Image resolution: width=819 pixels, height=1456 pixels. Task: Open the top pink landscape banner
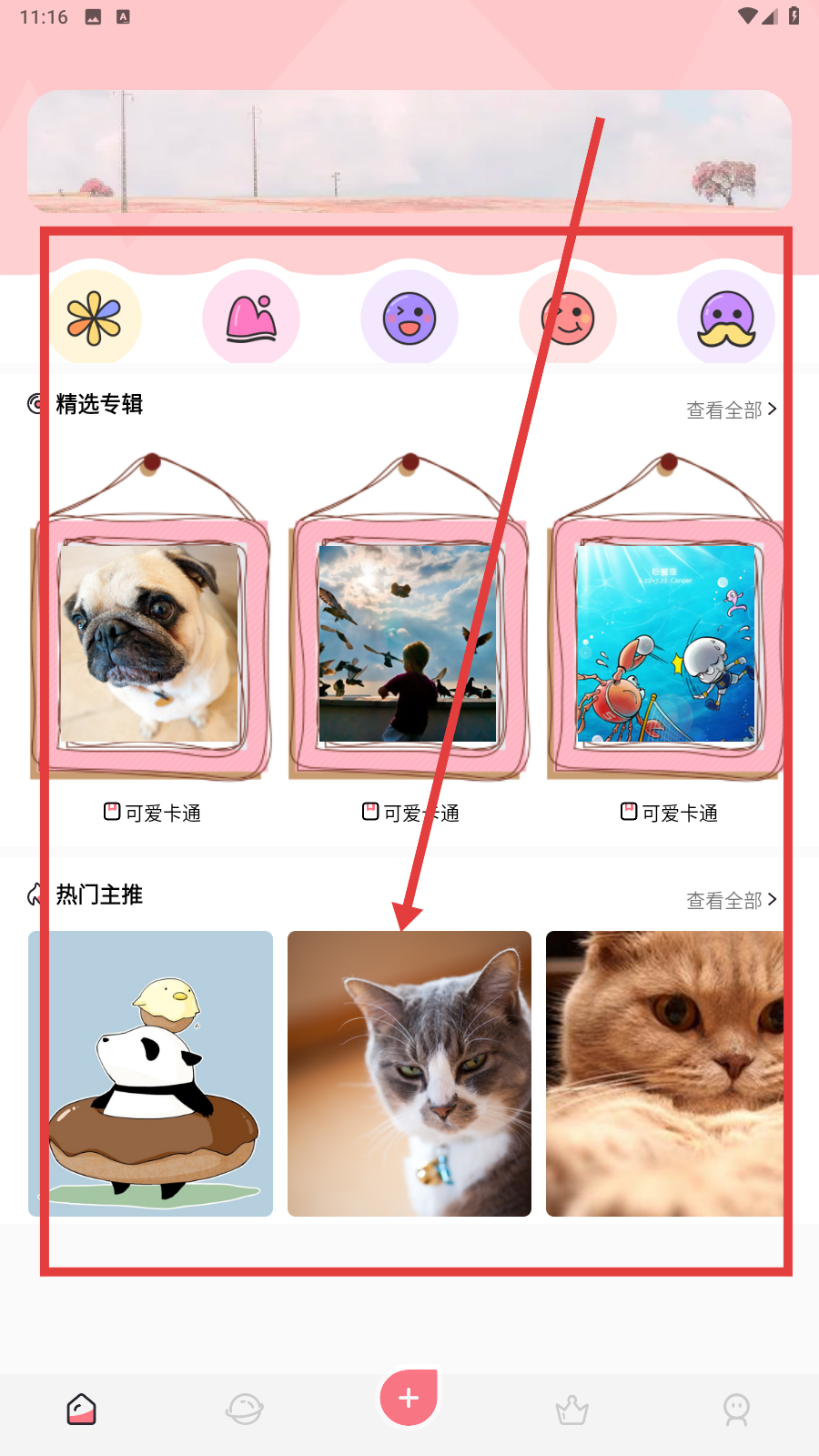pyautogui.click(x=409, y=150)
